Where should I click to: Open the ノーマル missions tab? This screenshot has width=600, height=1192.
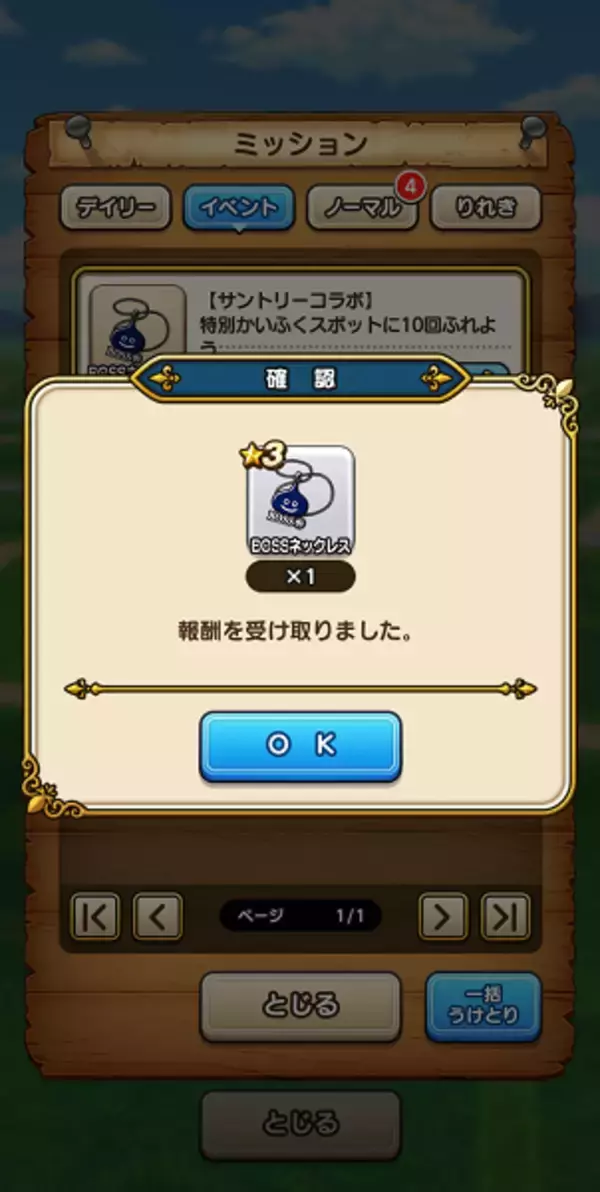click(361, 208)
